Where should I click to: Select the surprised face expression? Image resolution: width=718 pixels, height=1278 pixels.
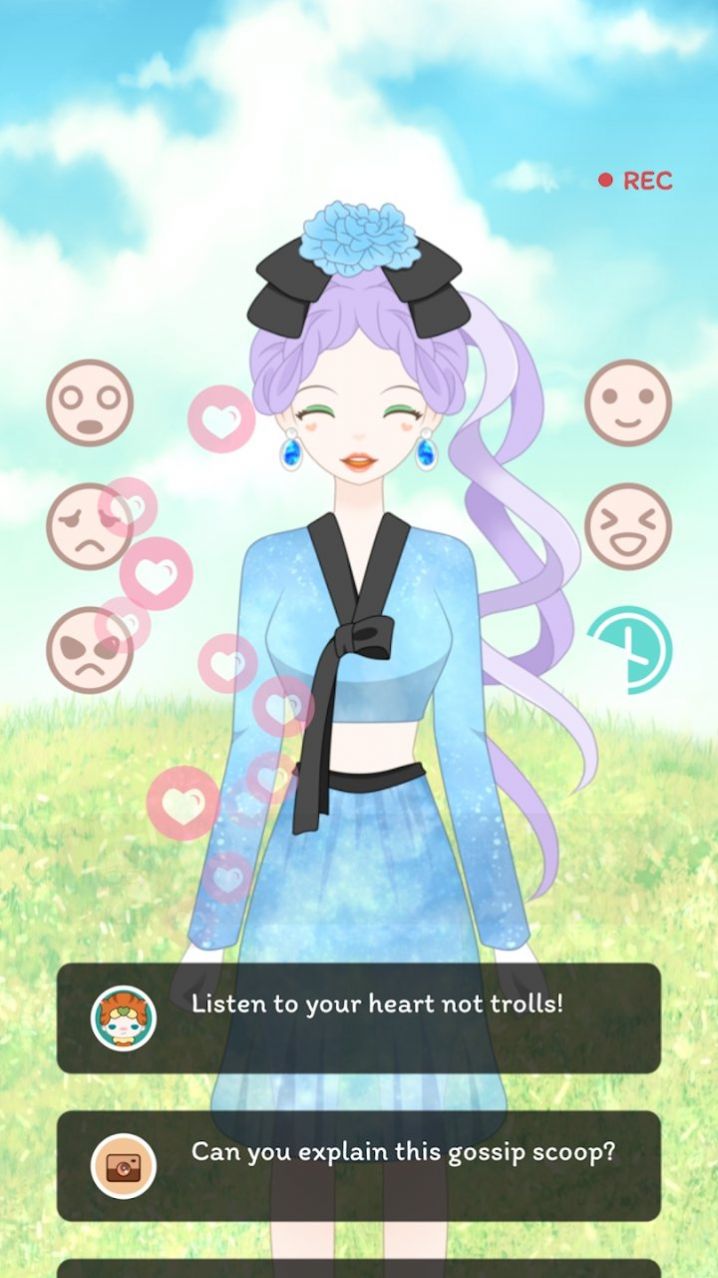[x=90, y=402]
